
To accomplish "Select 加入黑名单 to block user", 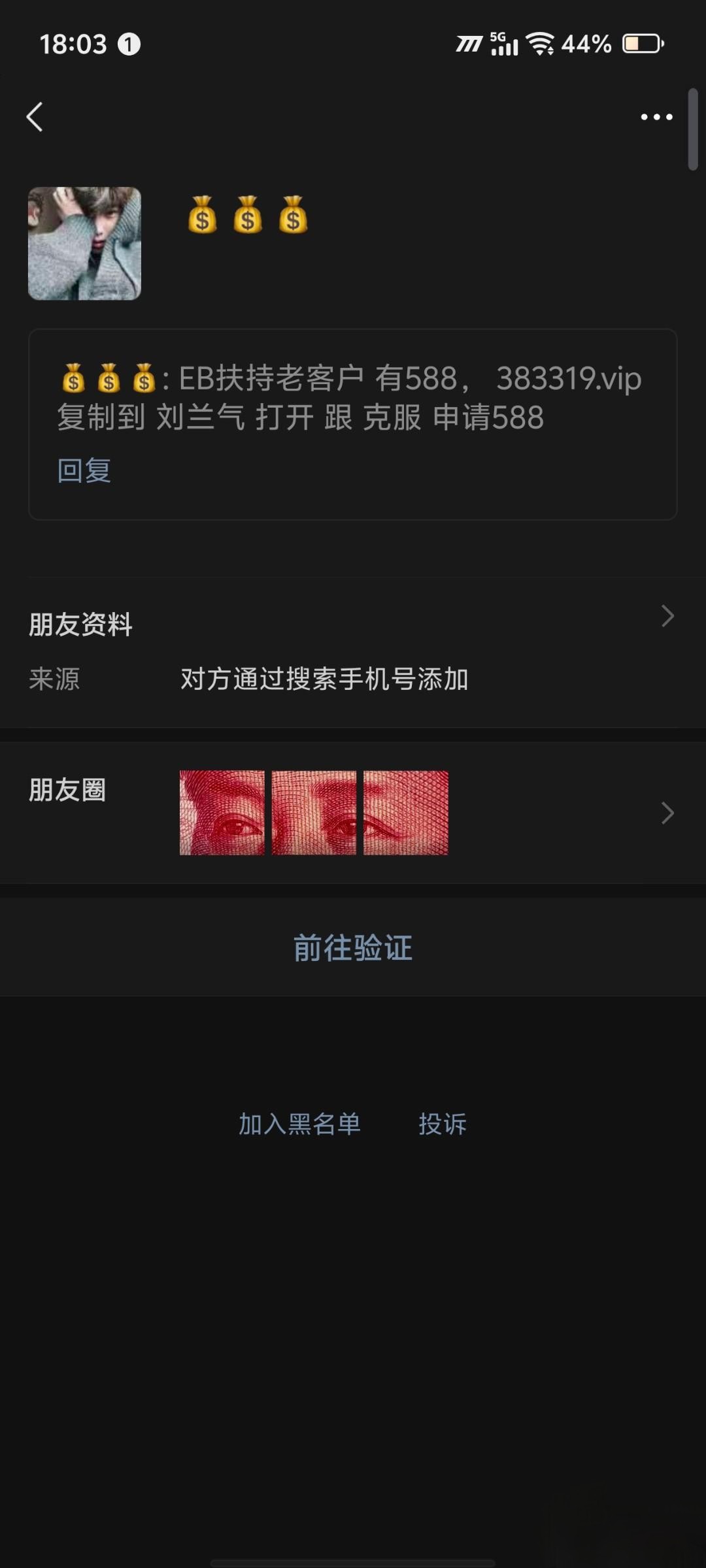I will click(x=299, y=1124).
